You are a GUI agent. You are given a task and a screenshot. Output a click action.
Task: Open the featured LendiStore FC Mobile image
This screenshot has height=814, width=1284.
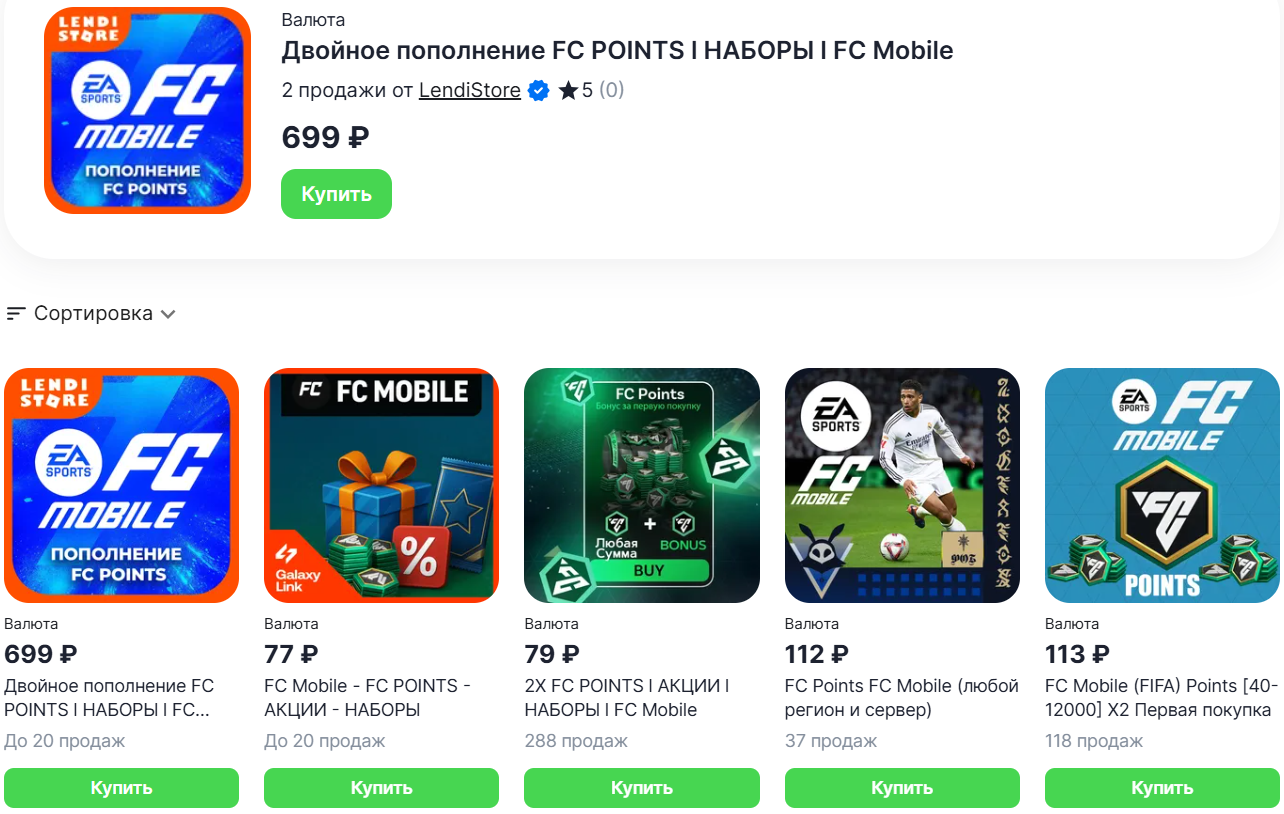point(147,110)
